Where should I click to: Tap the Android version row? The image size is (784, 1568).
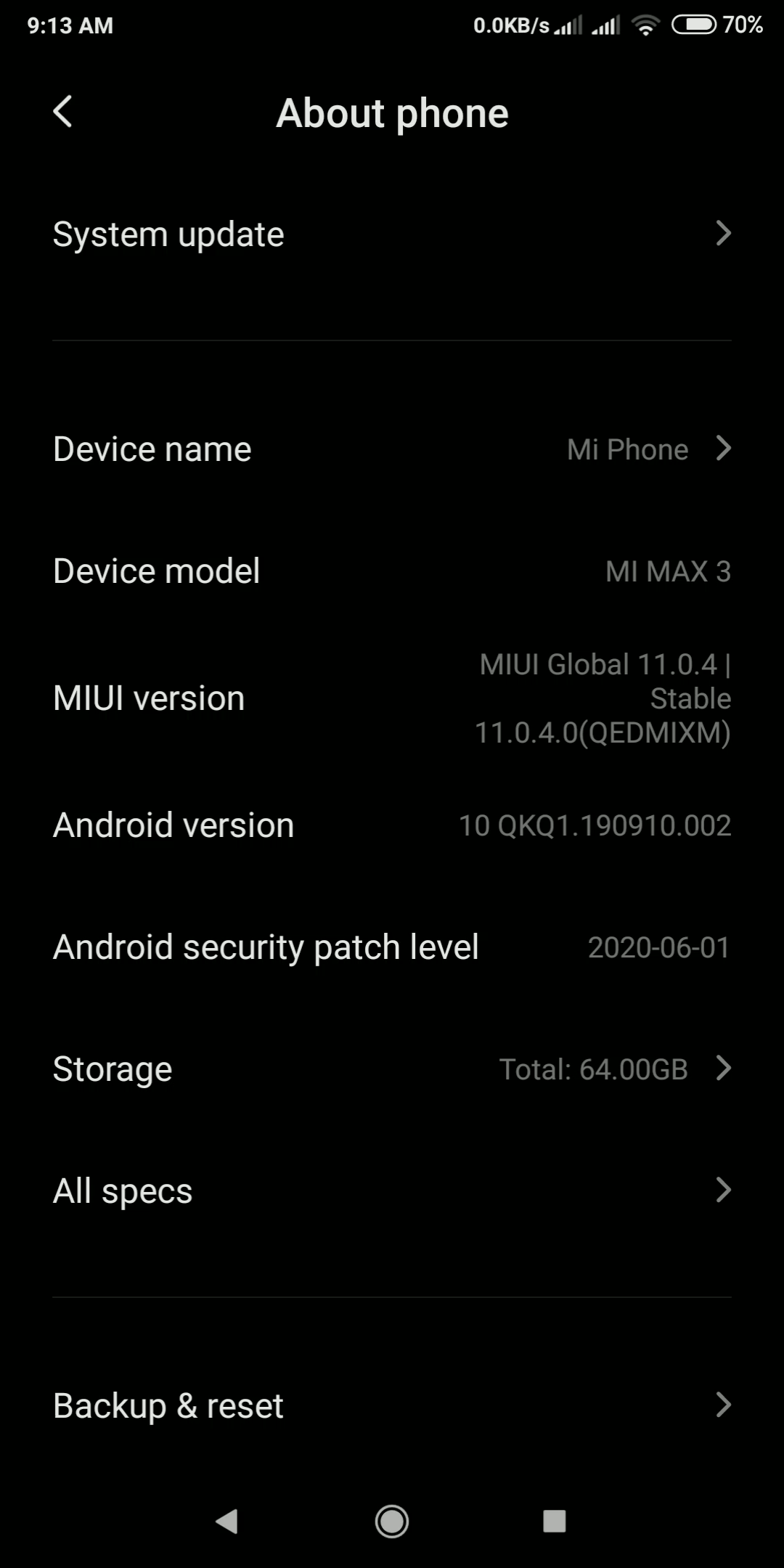point(392,825)
